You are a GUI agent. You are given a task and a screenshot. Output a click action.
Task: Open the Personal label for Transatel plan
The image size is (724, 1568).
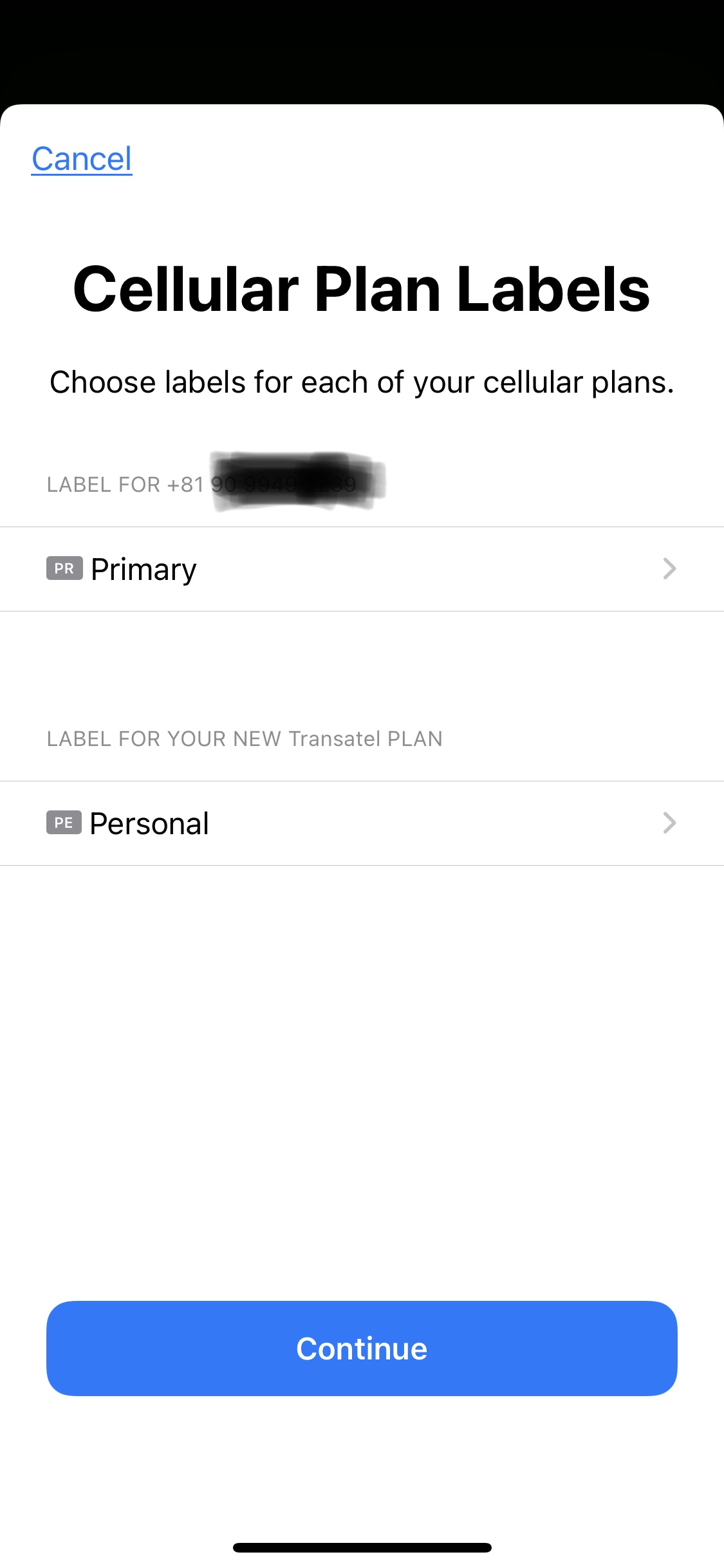[362, 823]
